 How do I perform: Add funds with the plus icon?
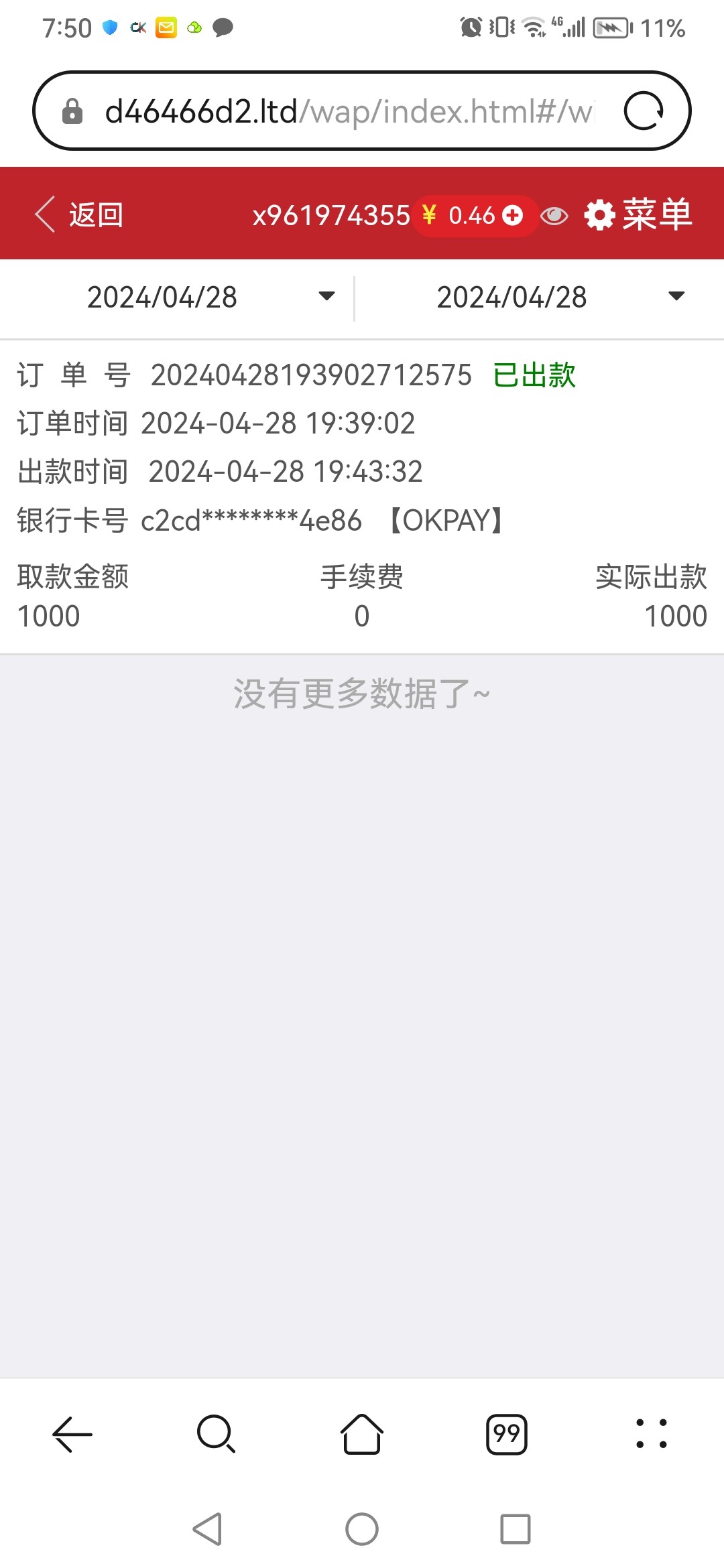513,215
